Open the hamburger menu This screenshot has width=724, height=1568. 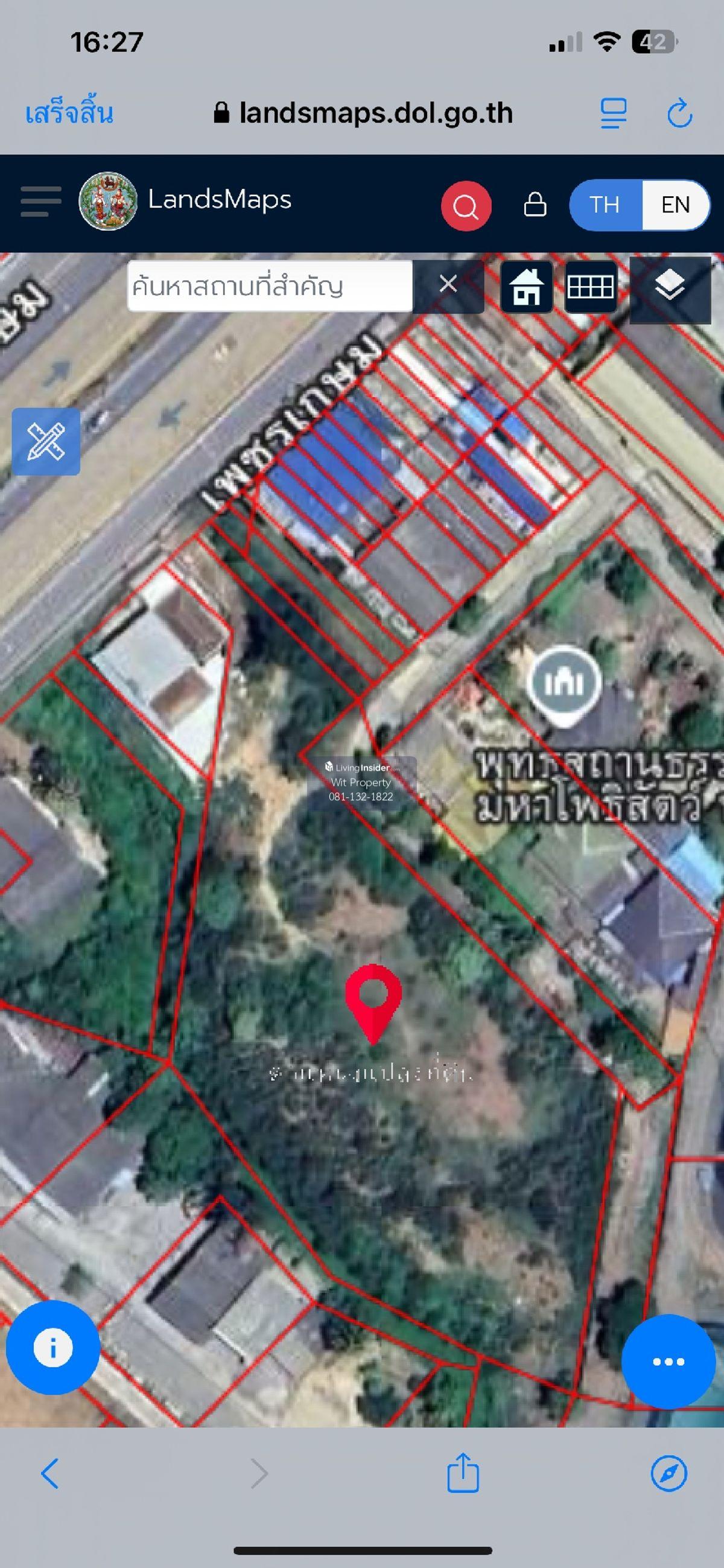click(41, 202)
